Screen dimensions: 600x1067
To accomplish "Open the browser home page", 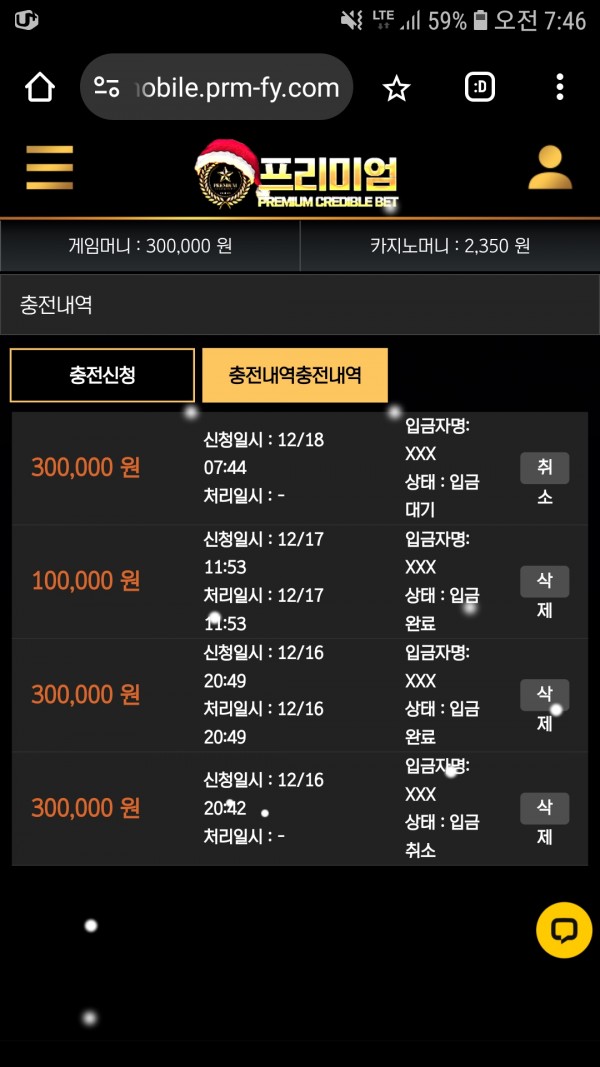I will pyautogui.click(x=40, y=87).
